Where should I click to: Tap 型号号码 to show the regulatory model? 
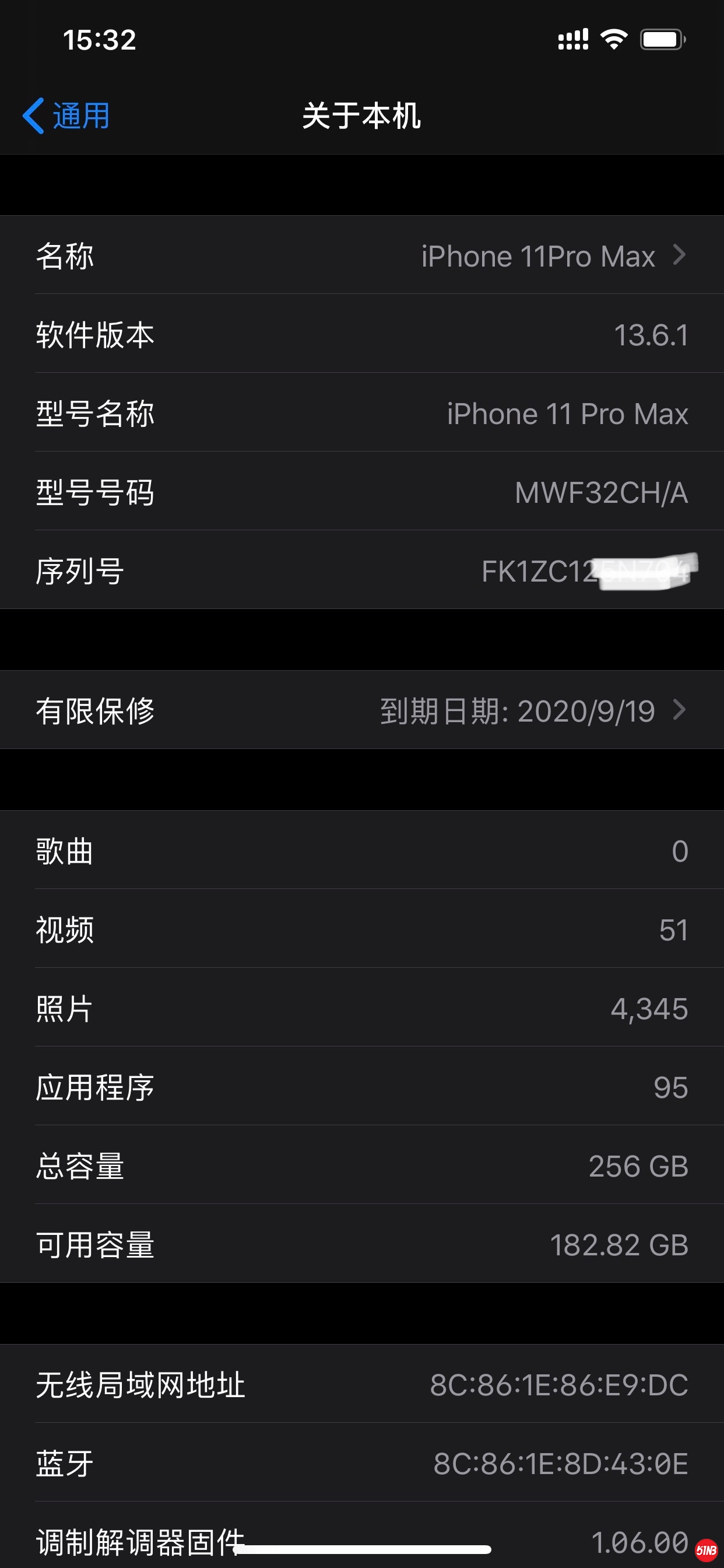(361, 492)
